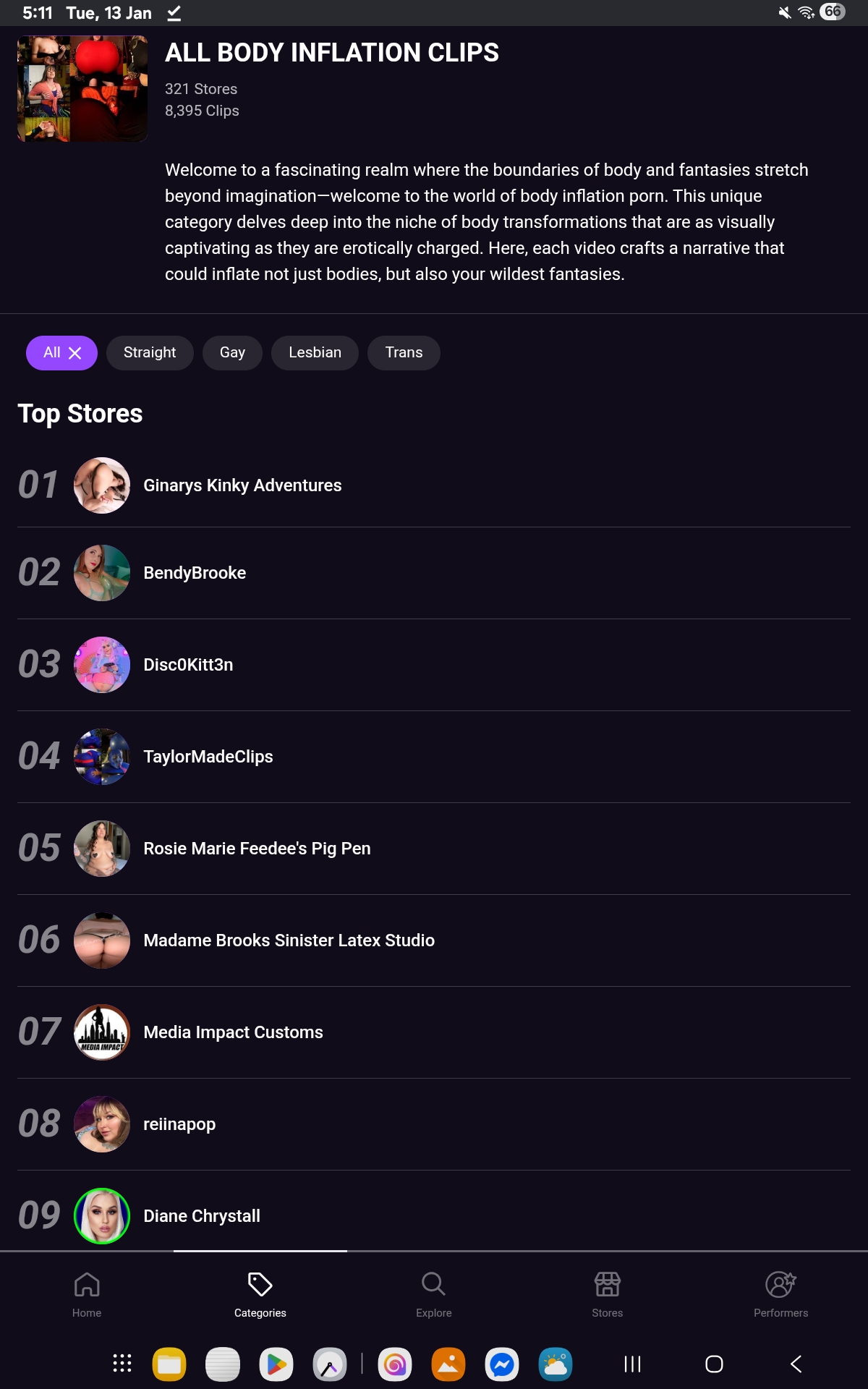Open the Explore tab
The width and height of the screenshot is (868, 1389).
pyautogui.click(x=434, y=1294)
